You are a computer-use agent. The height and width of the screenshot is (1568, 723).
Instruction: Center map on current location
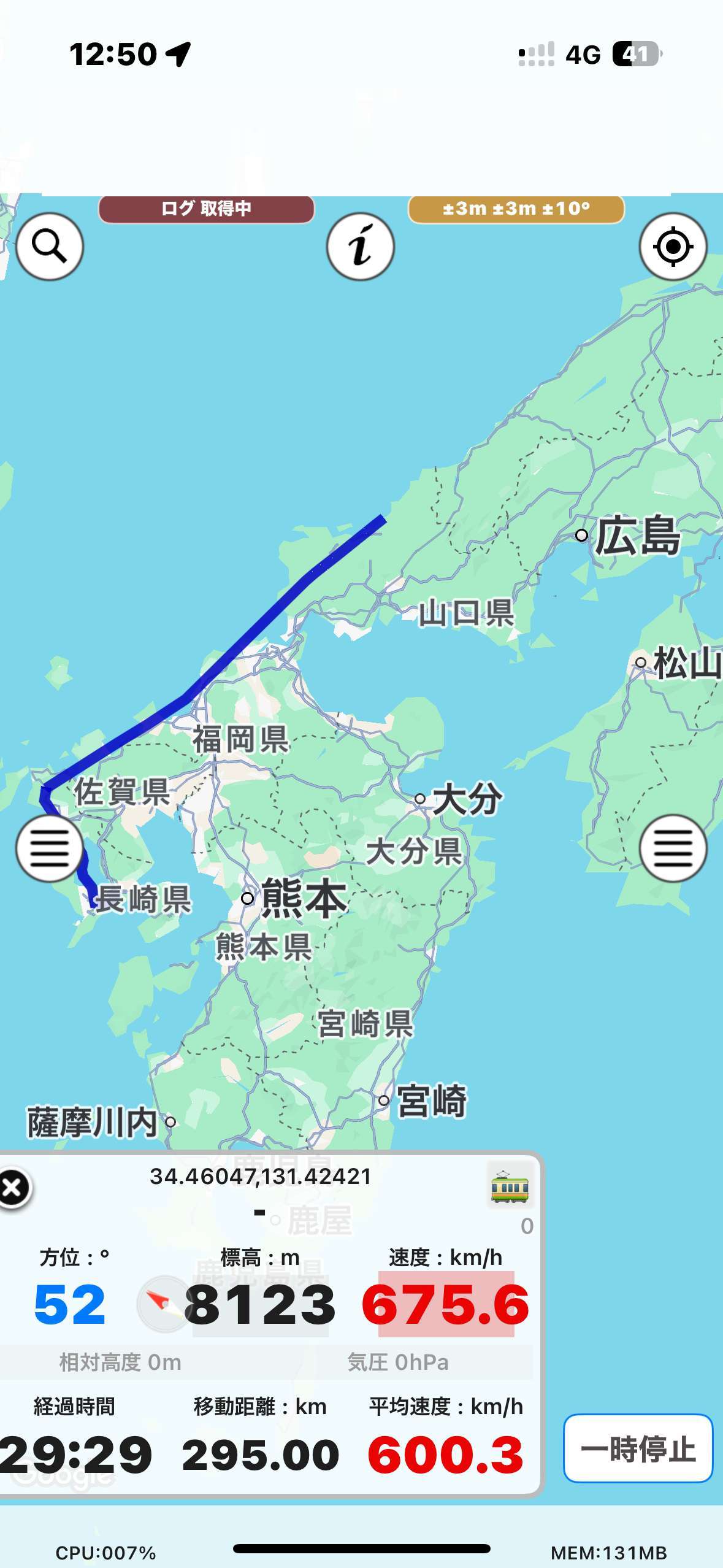(673, 247)
